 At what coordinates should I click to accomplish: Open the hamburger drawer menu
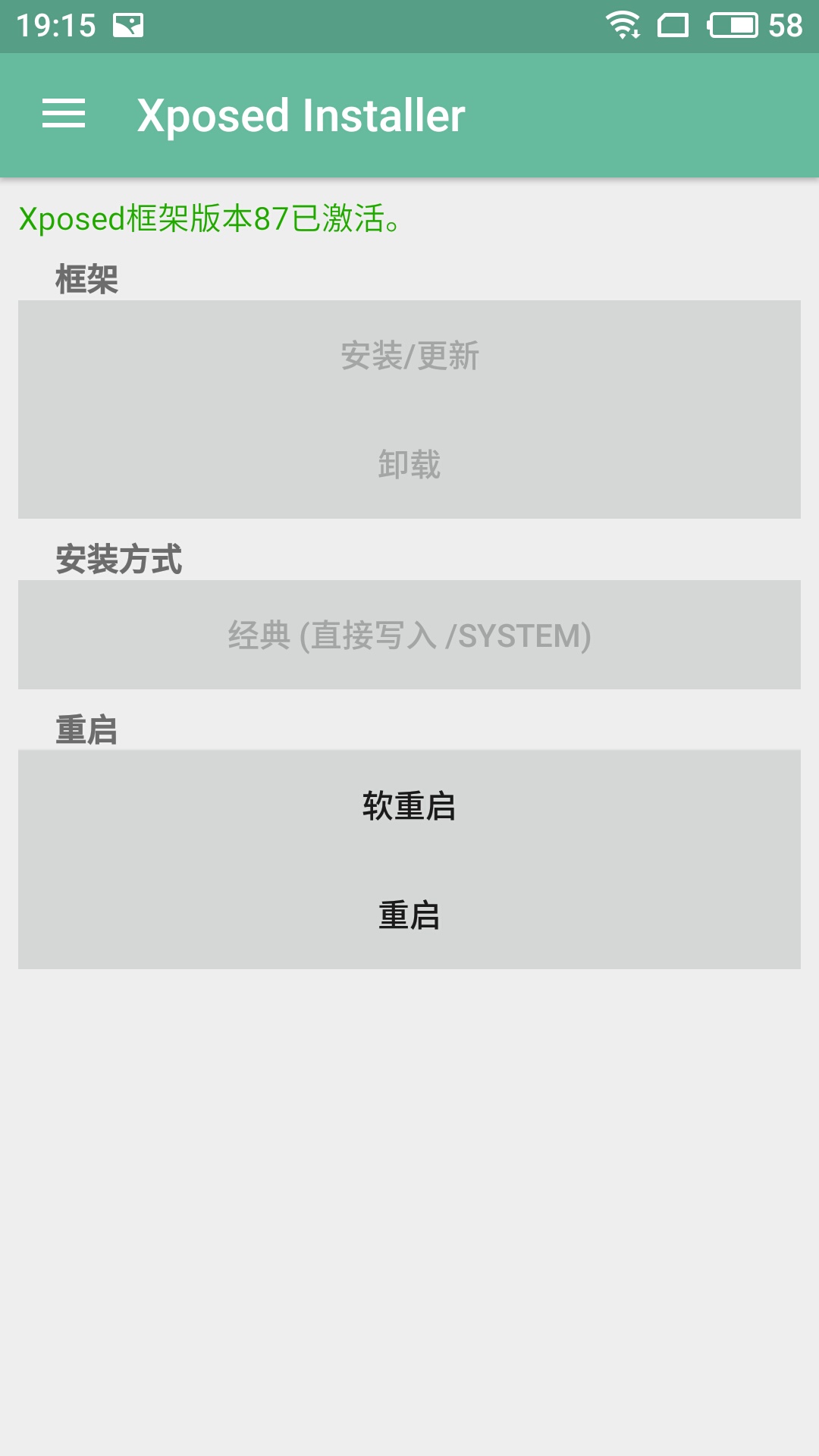point(64,115)
